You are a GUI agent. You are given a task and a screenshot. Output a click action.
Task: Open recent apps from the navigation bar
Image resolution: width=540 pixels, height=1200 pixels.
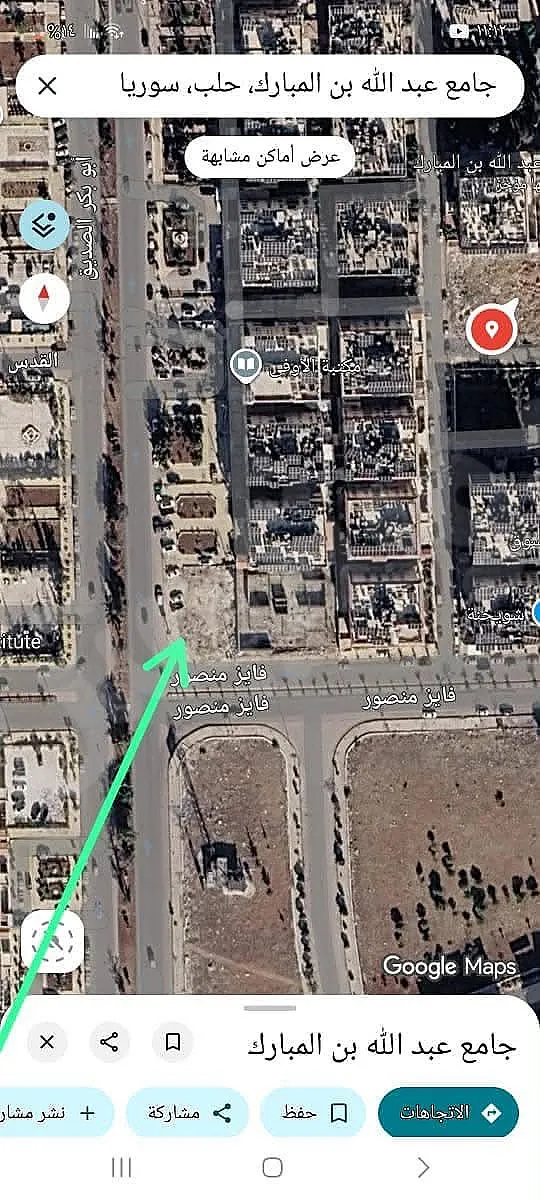point(121,1167)
